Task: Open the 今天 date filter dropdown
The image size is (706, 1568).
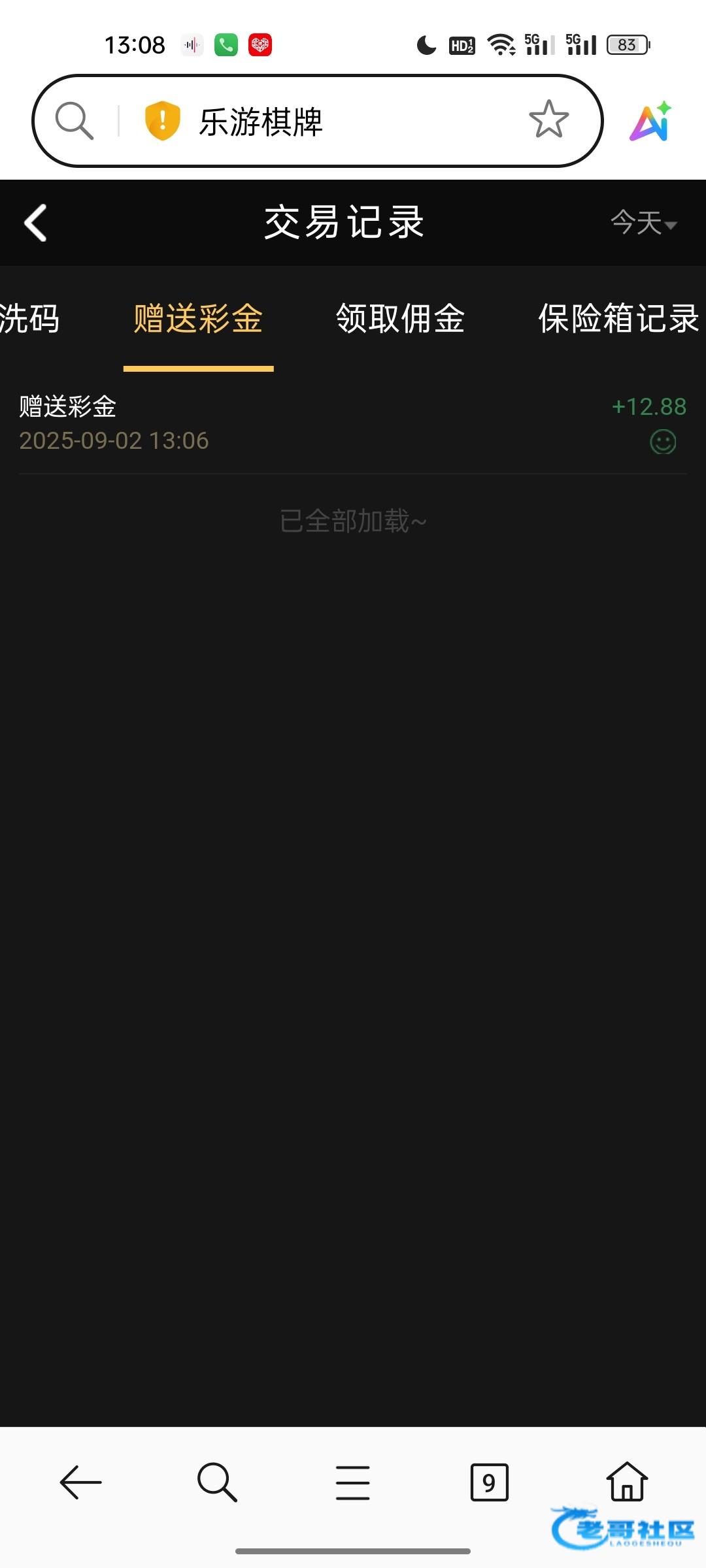Action: [x=643, y=223]
